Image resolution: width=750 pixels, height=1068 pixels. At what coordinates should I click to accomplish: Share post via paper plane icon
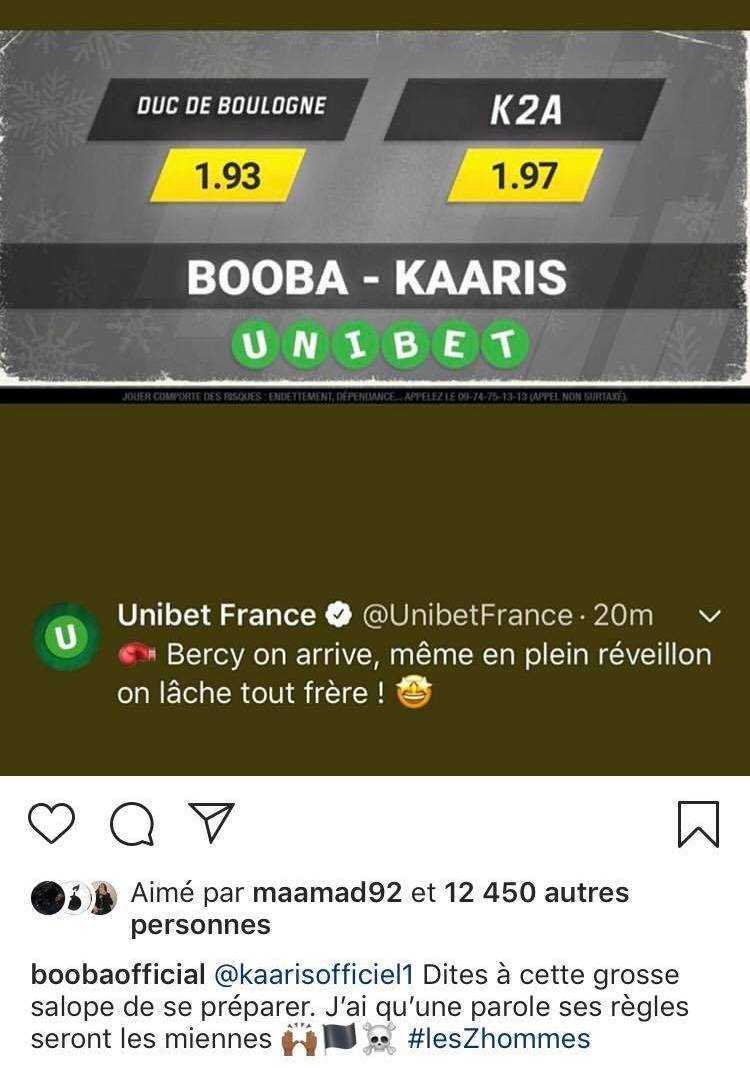pos(212,823)
